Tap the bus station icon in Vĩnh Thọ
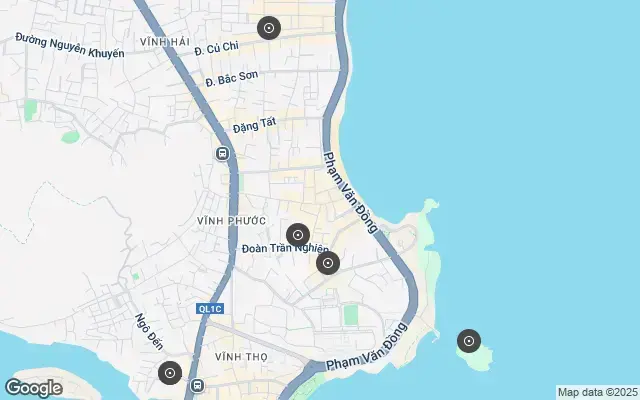This screenshot has width=640, height=400. pyautogui.click(x=198, y=385)
